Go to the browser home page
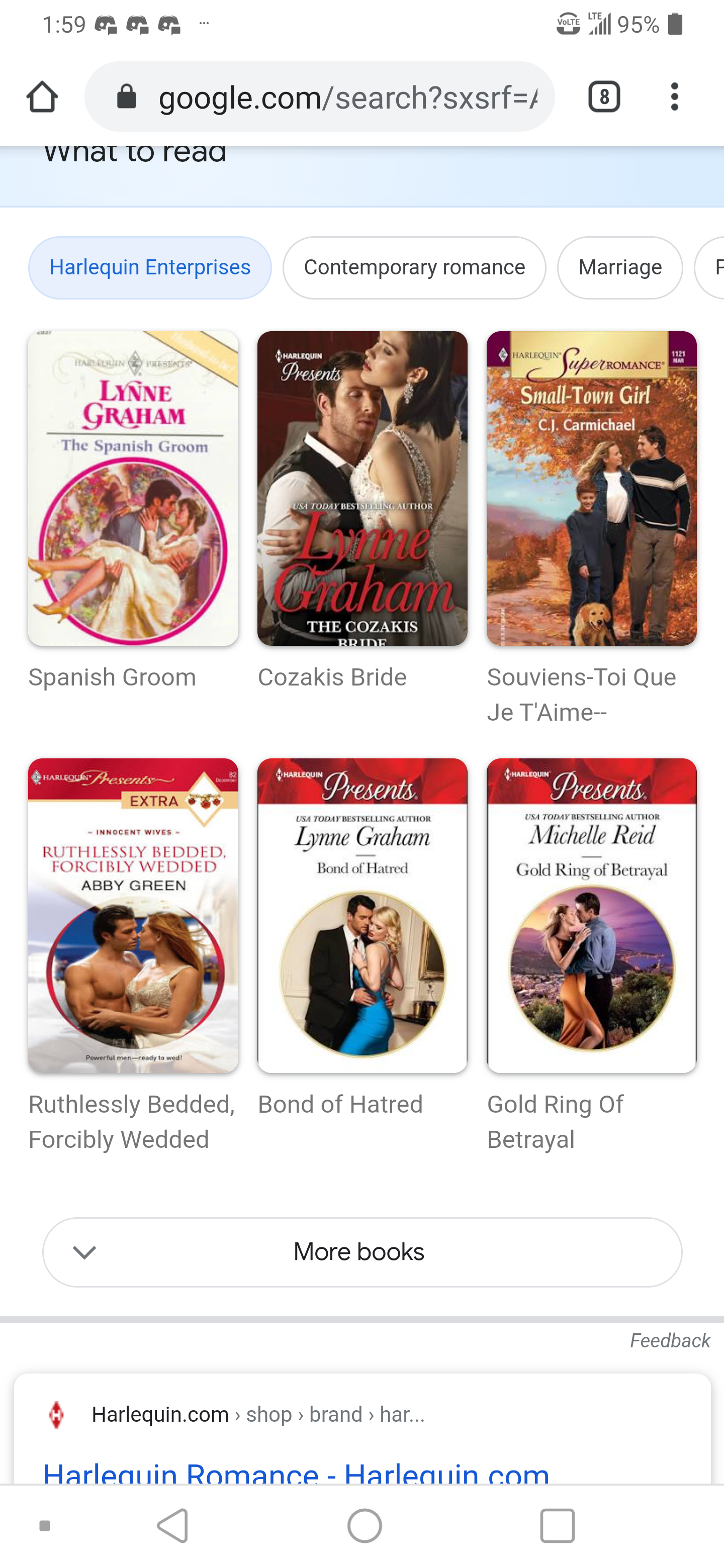 [42, 97]
